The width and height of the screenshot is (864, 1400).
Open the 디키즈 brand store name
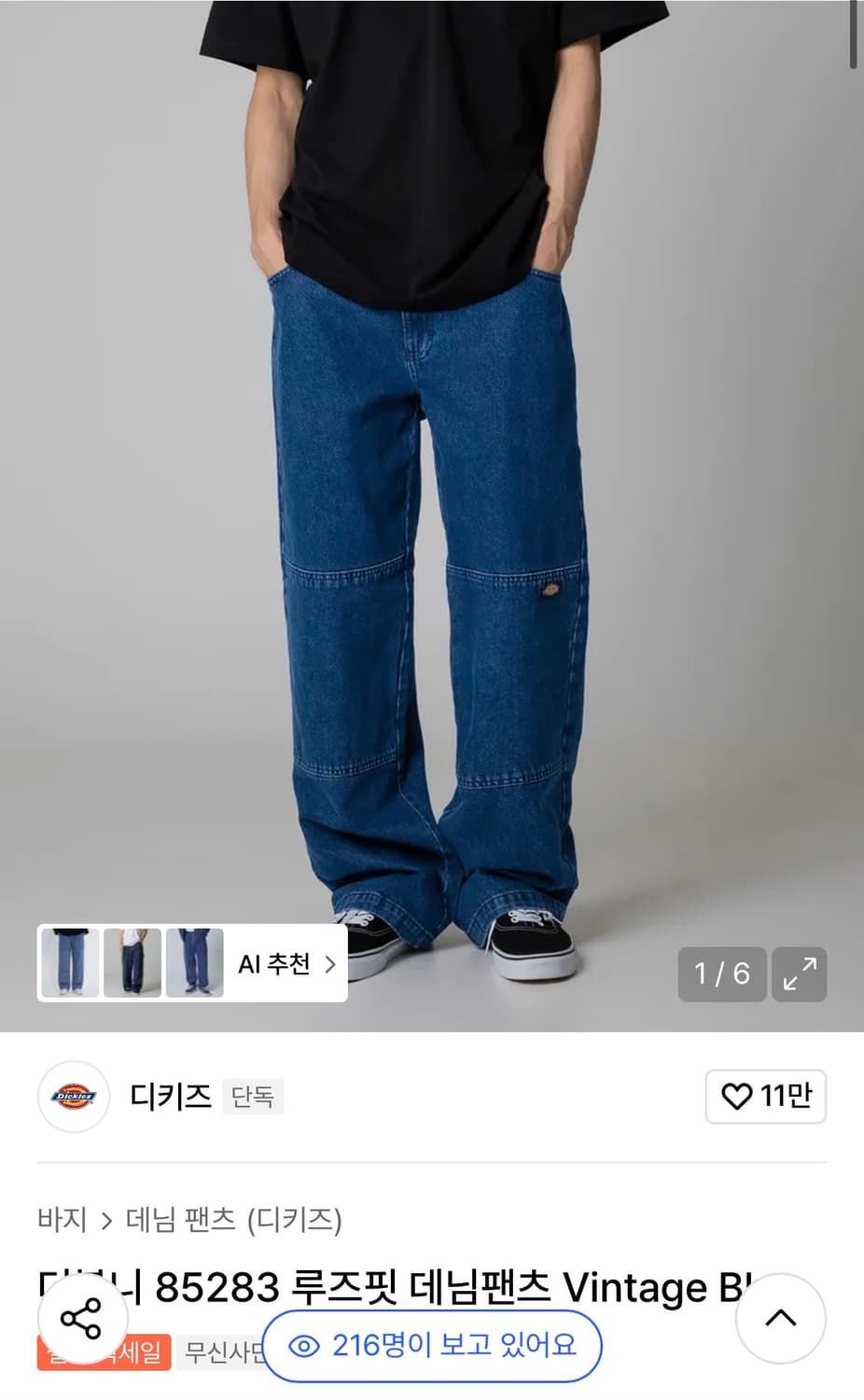169,1098
